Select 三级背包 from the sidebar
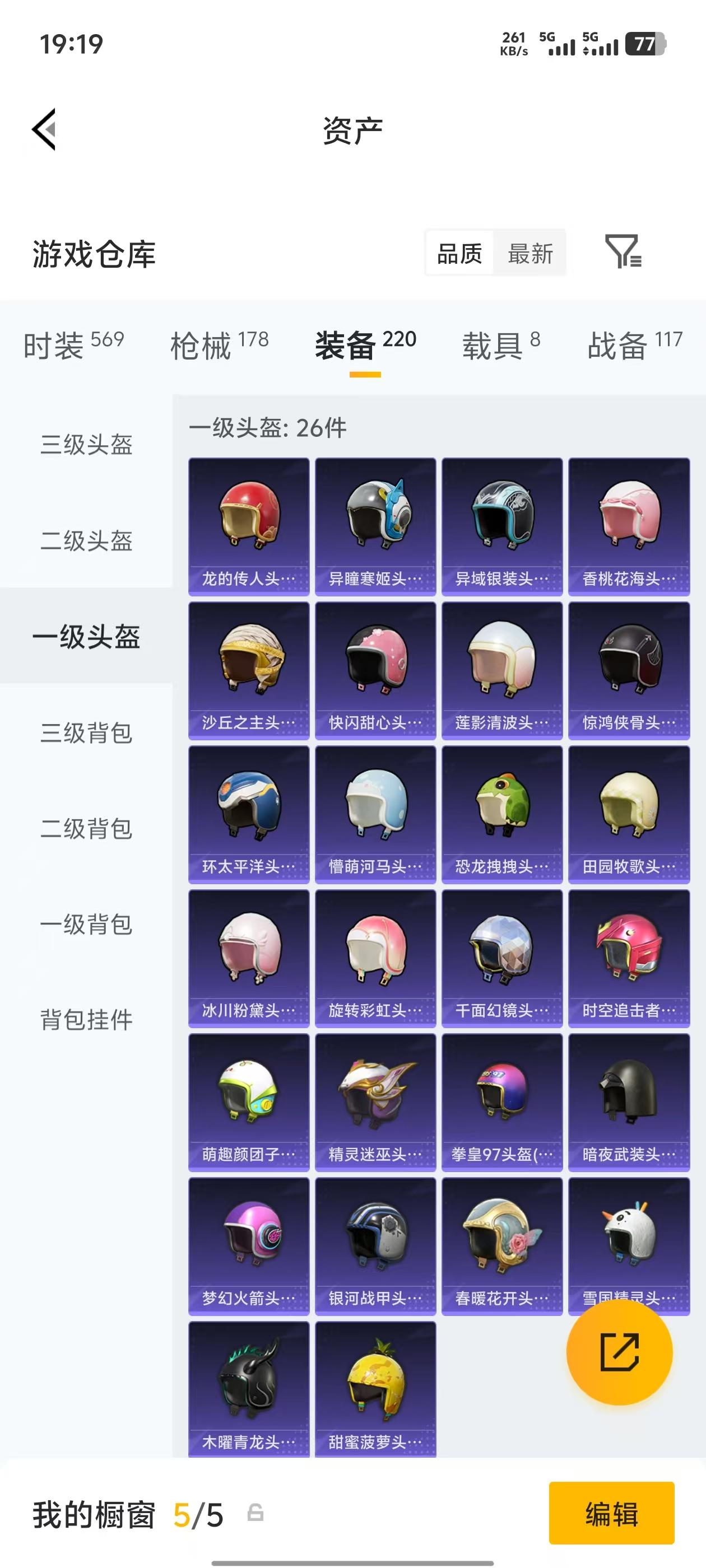 pos(85,734)
